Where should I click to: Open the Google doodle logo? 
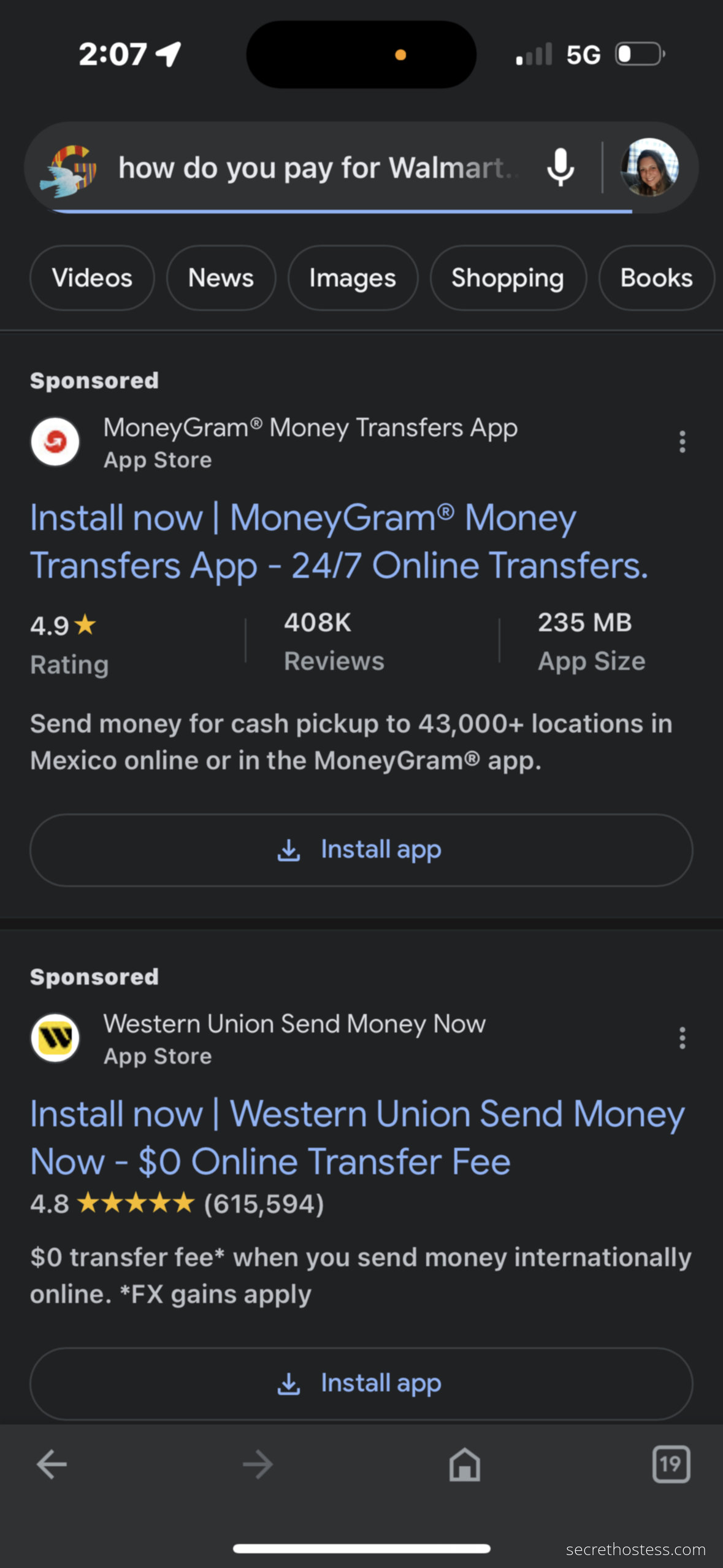pos(68,170)
